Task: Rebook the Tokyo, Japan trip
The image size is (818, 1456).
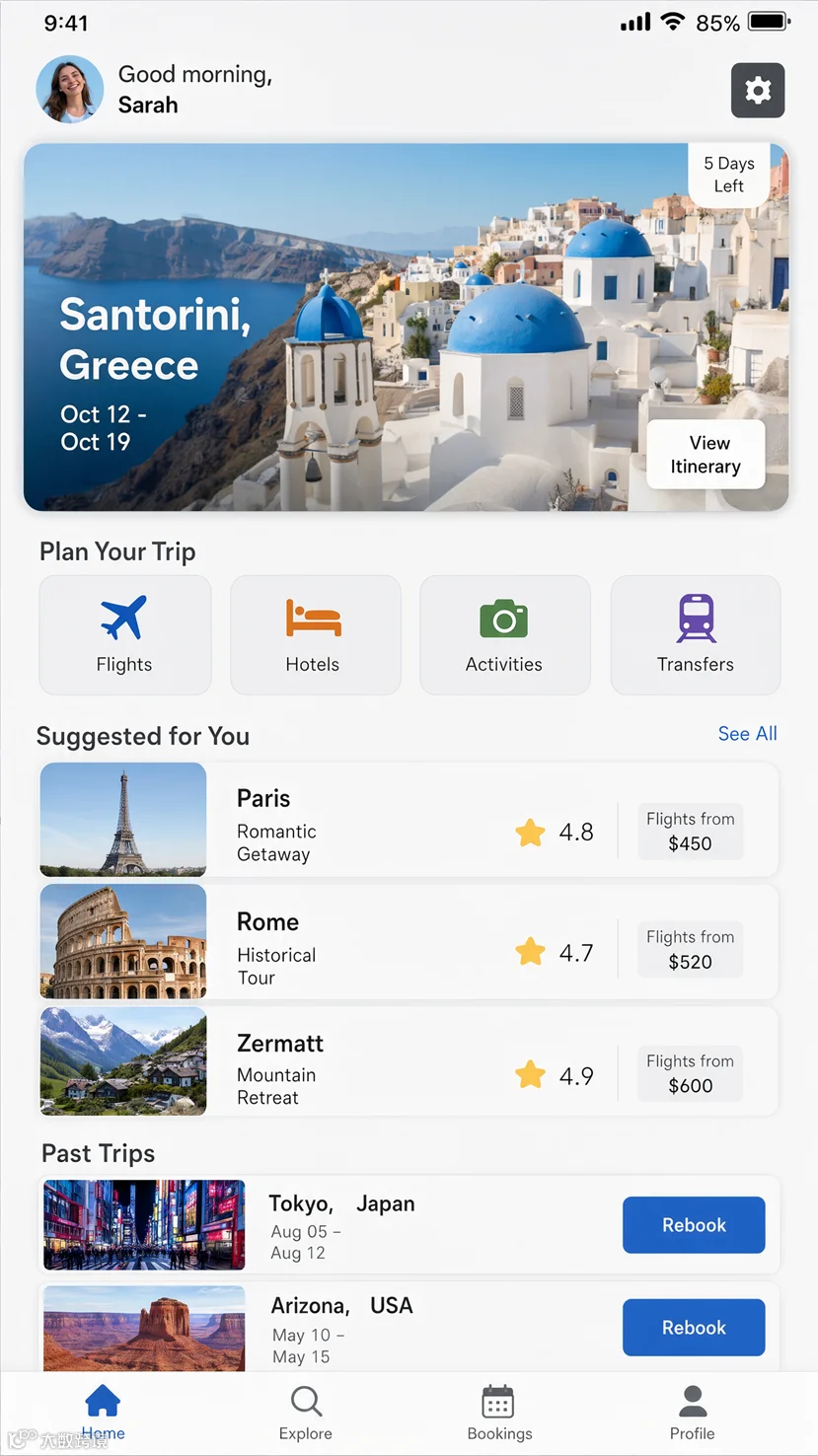Action: 694,1225
